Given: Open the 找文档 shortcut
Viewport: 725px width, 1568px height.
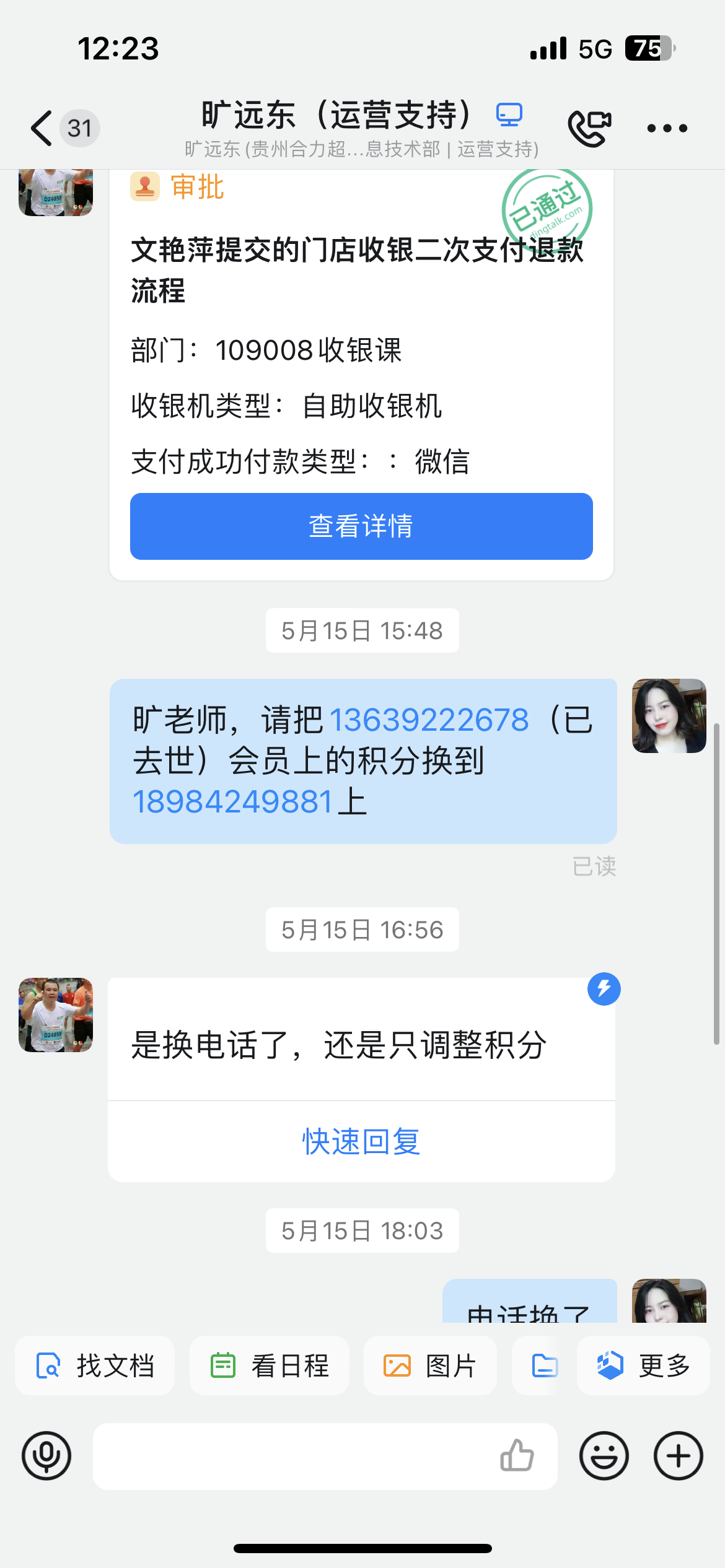Looking at the screenshot, I should tap(95, 1365).
